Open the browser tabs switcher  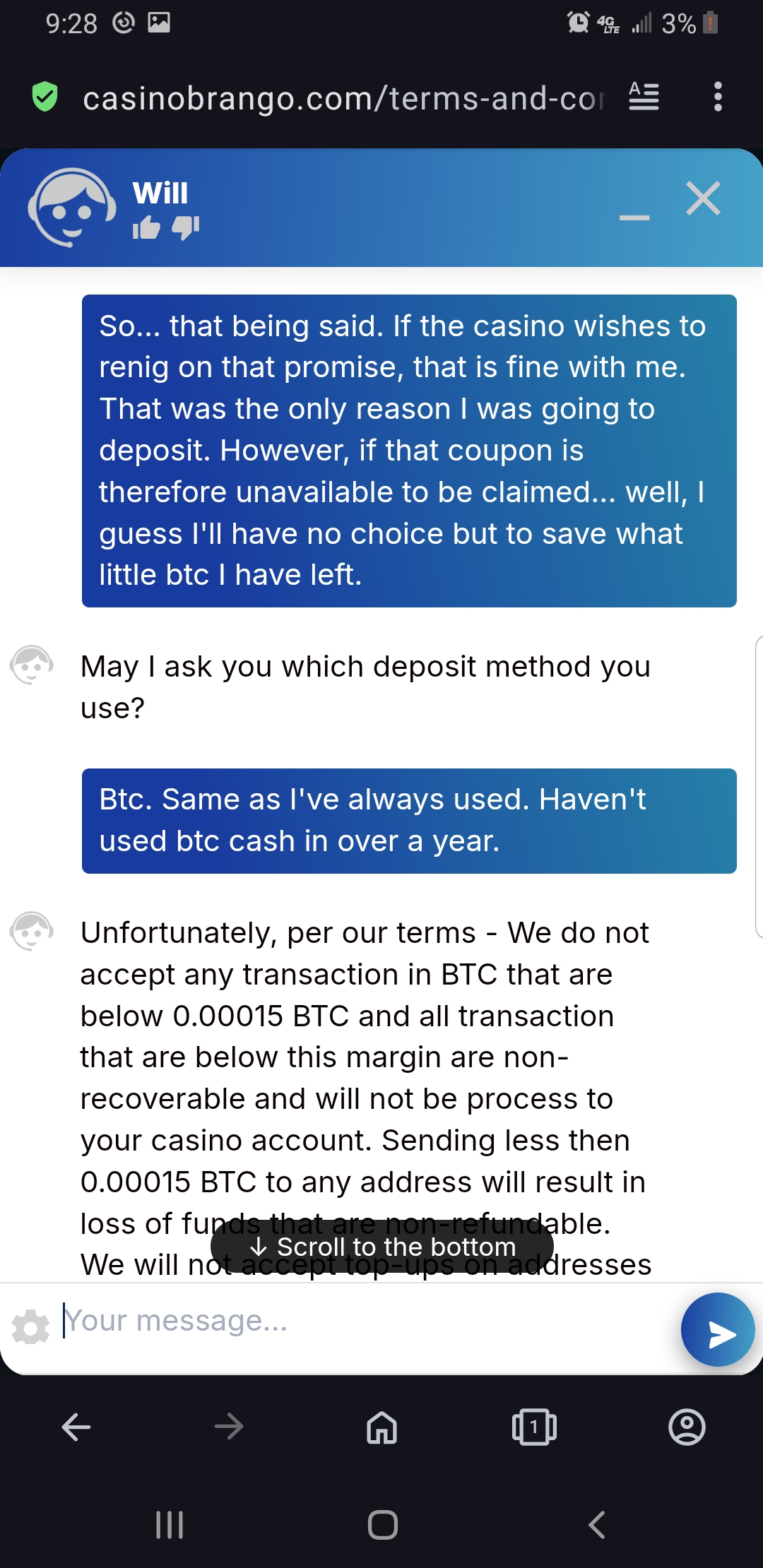pyautogui.click(x=534, y=1427)
